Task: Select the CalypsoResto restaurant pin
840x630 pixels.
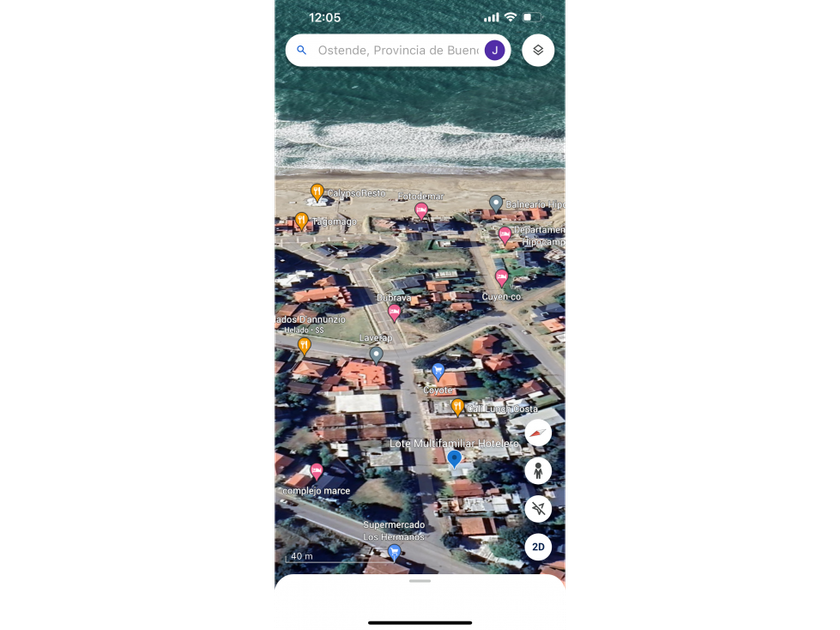Action: 317,192
